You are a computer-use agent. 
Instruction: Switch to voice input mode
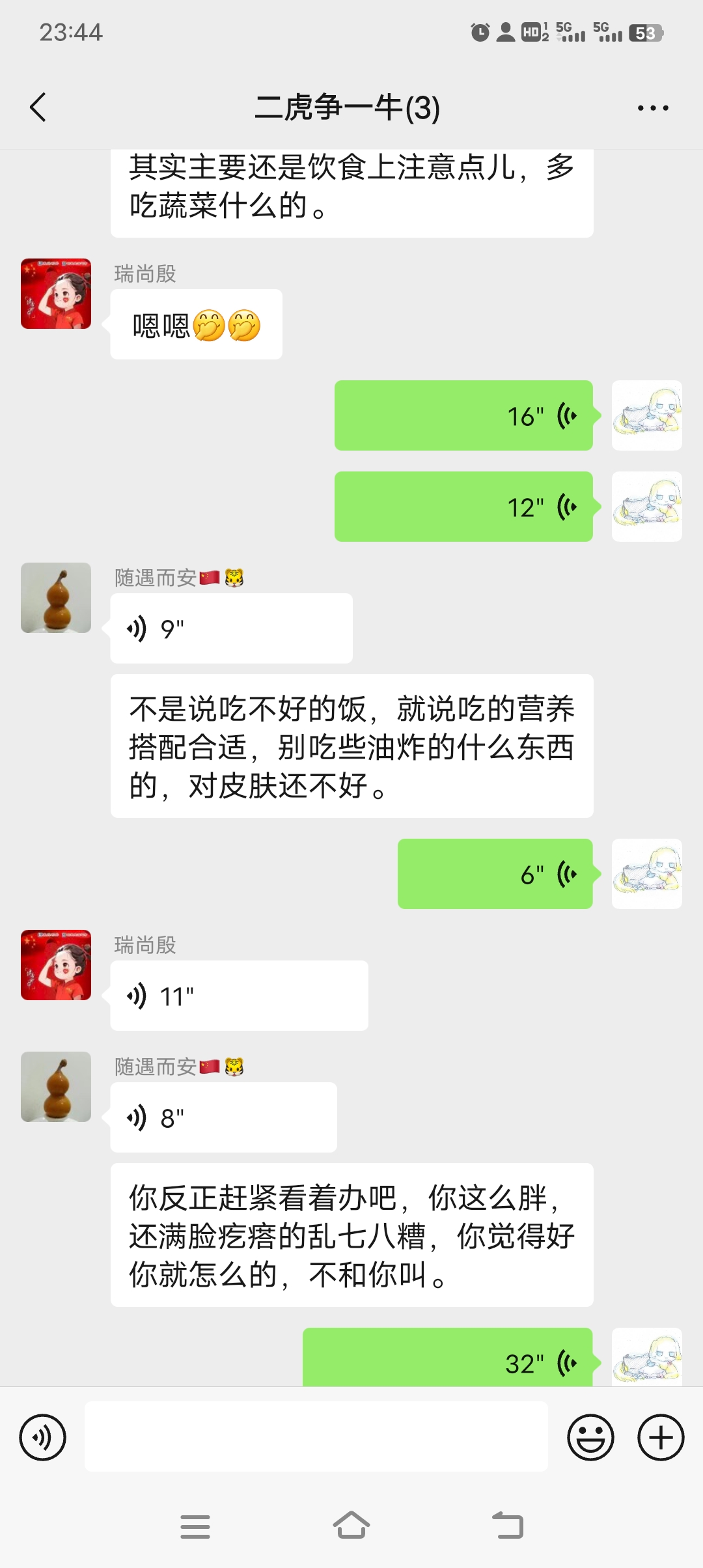(x=43, y=1437)
